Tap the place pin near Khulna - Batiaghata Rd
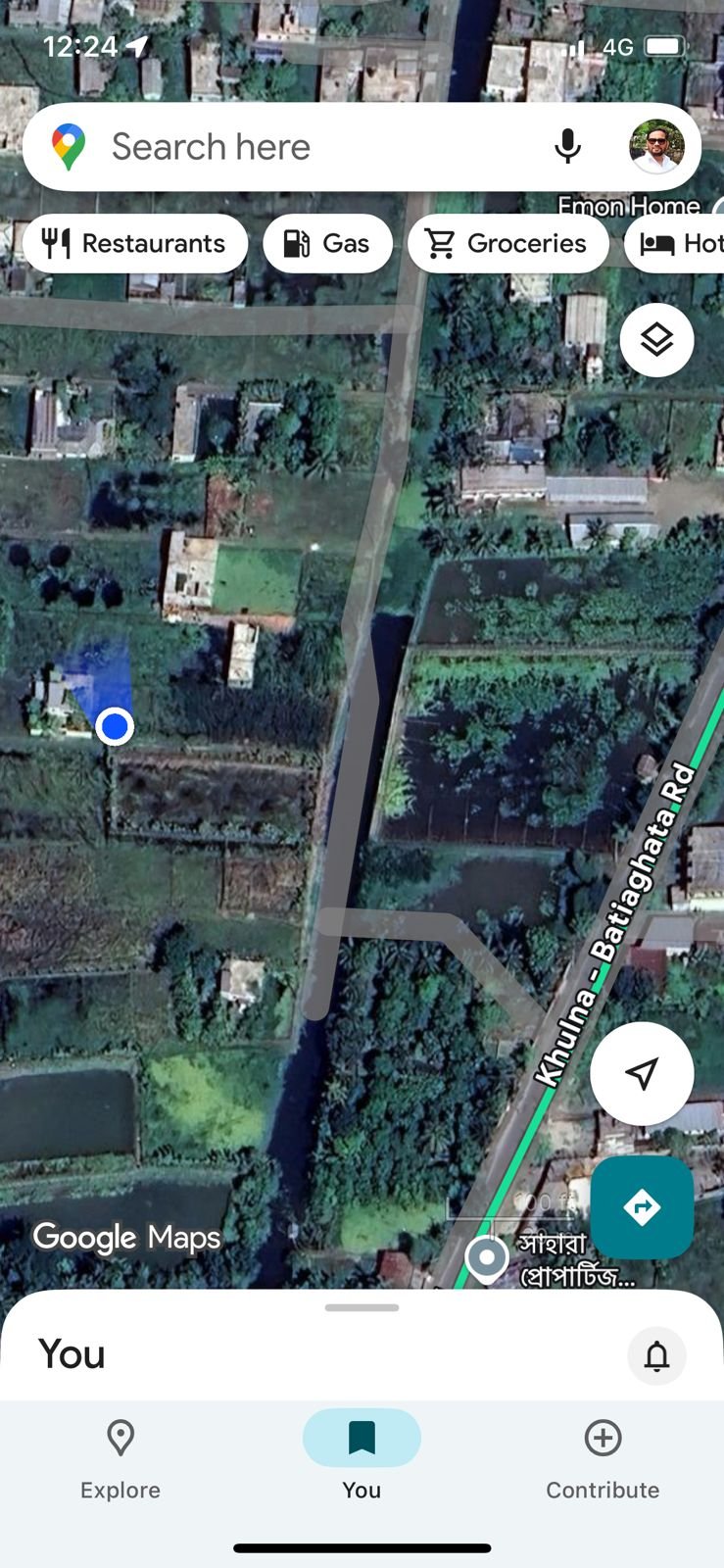 [x=486, y=1257]
